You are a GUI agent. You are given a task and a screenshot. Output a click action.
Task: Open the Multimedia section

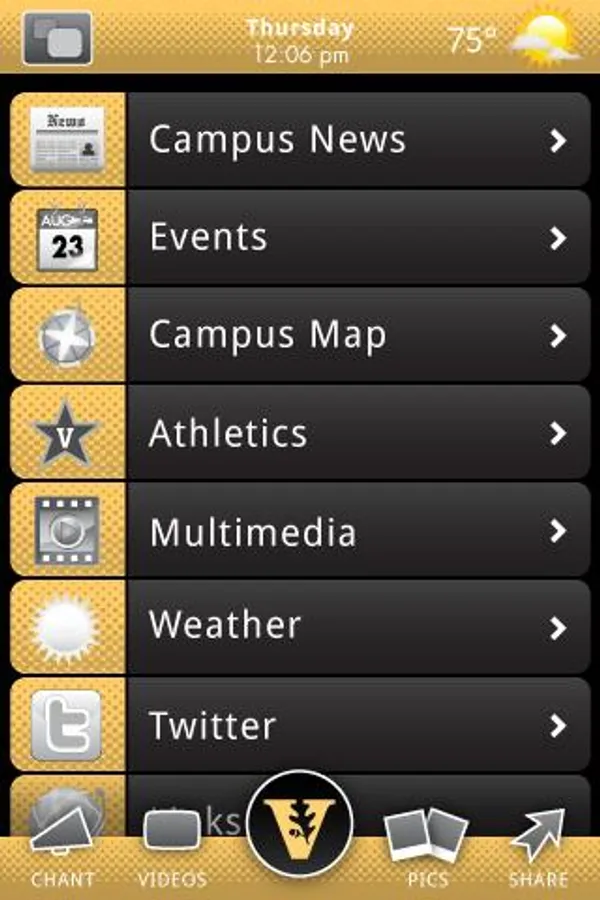pyautogui.click(x=300, y=530)
